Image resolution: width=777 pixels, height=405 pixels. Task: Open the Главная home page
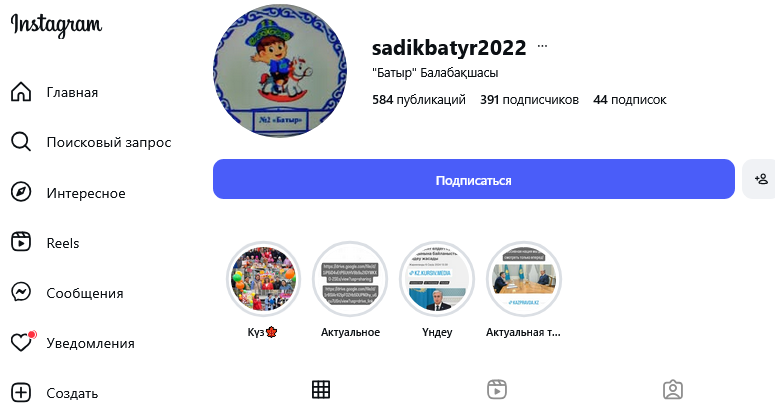click(x=70, y=93)
